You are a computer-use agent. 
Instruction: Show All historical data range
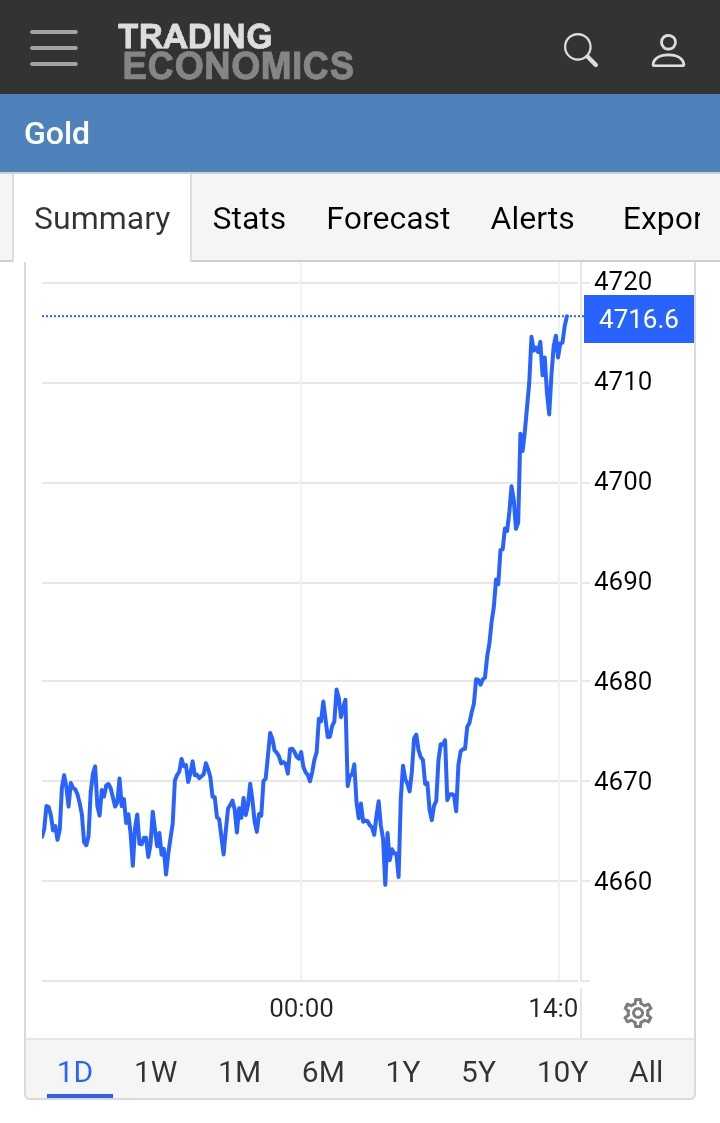point(646,1072)
